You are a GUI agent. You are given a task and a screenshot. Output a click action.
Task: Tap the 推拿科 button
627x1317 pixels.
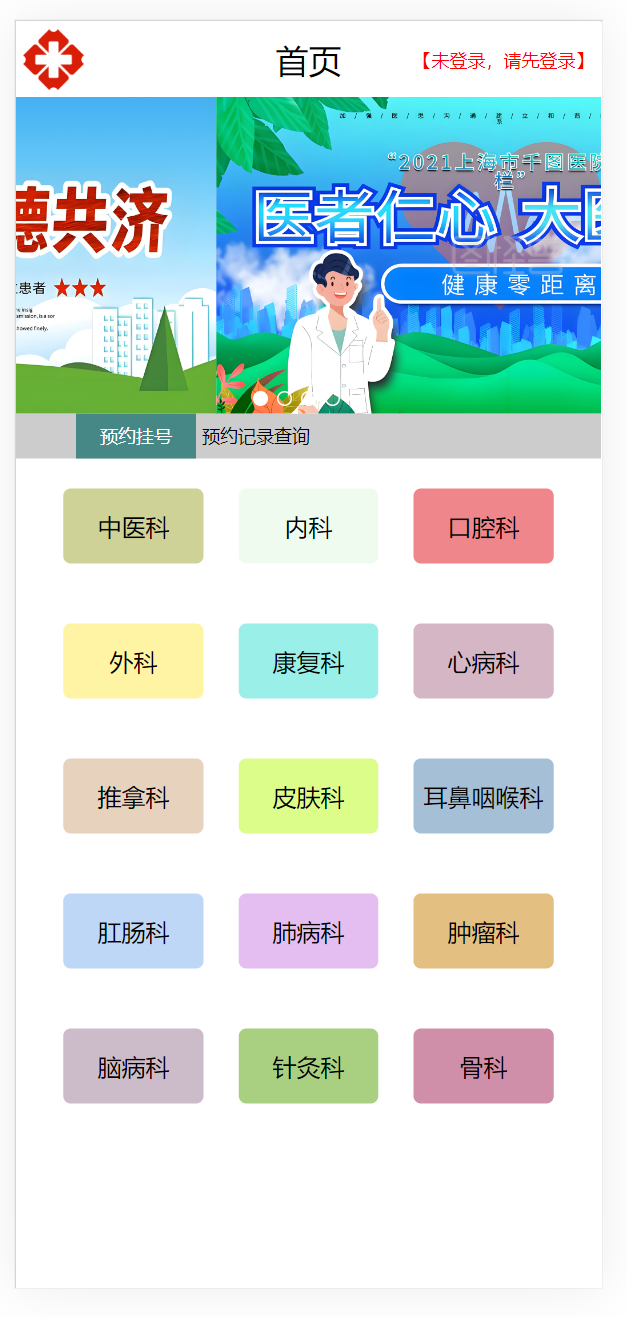(133, 797)
